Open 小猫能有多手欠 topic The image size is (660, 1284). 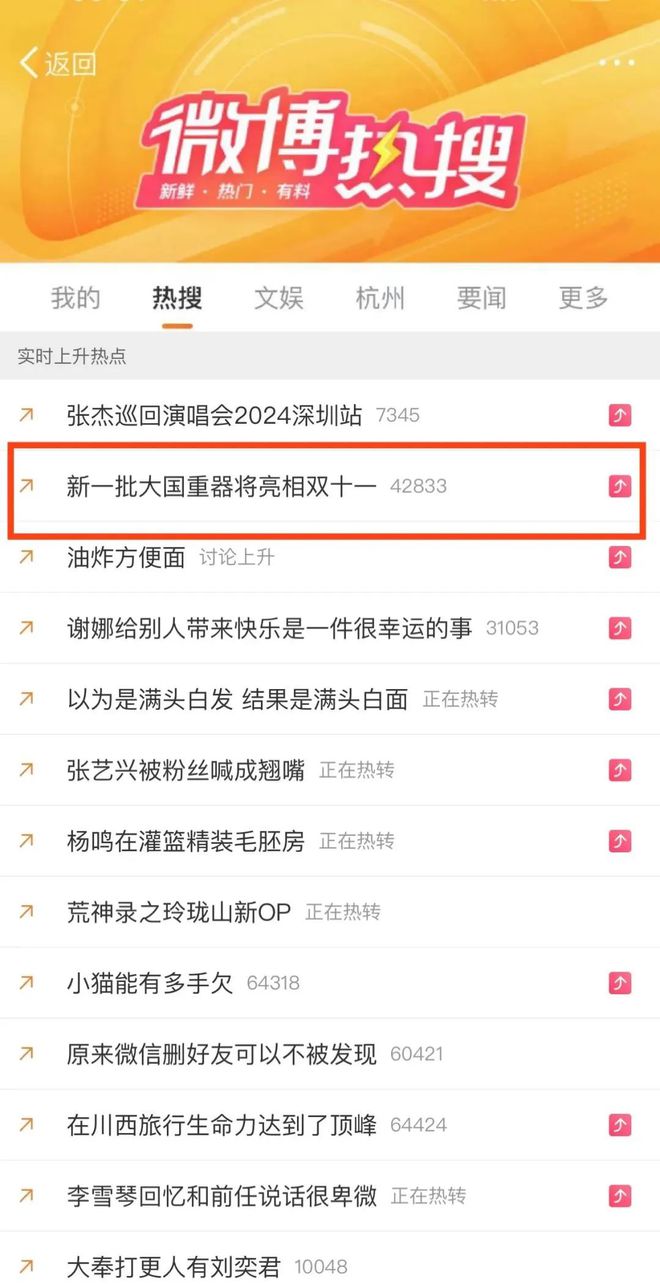click(150, 983)
